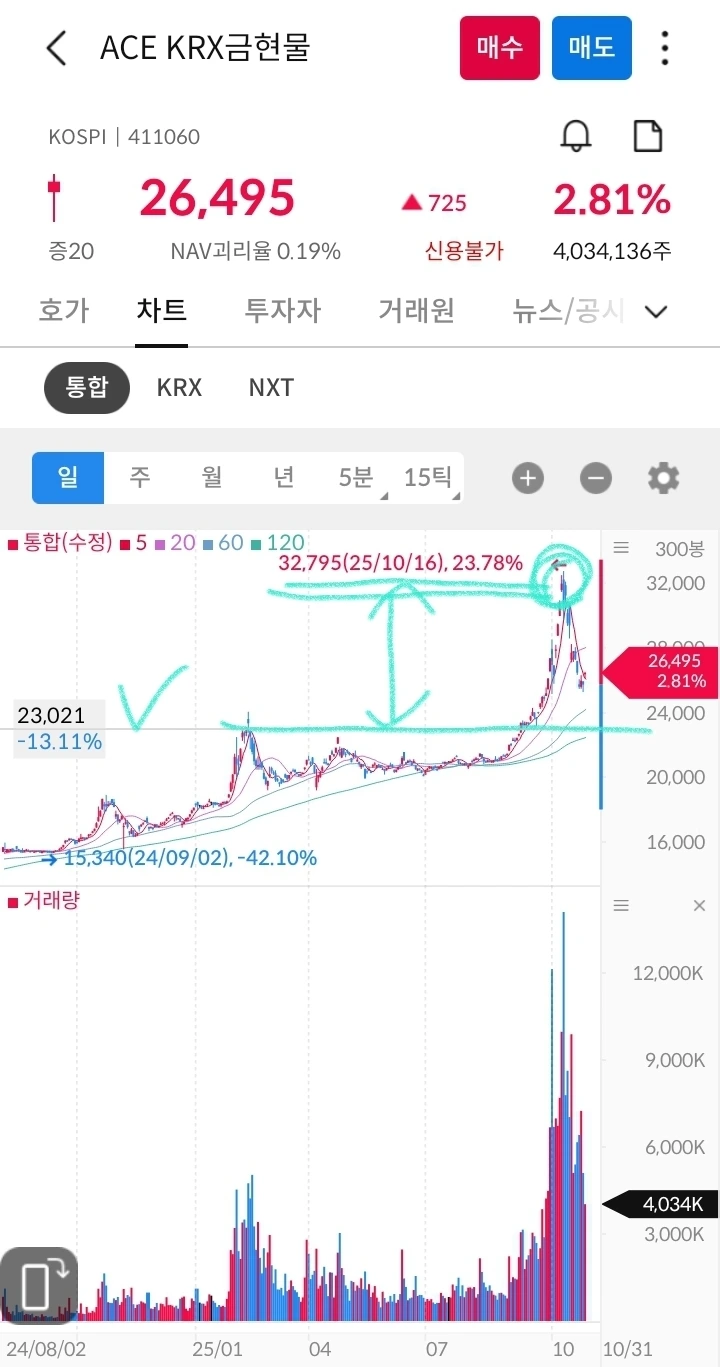The height and width of the screenshot is (1367, 720).
Task: Select the 5분 five-minute chart interval
Action: (355, 478)
